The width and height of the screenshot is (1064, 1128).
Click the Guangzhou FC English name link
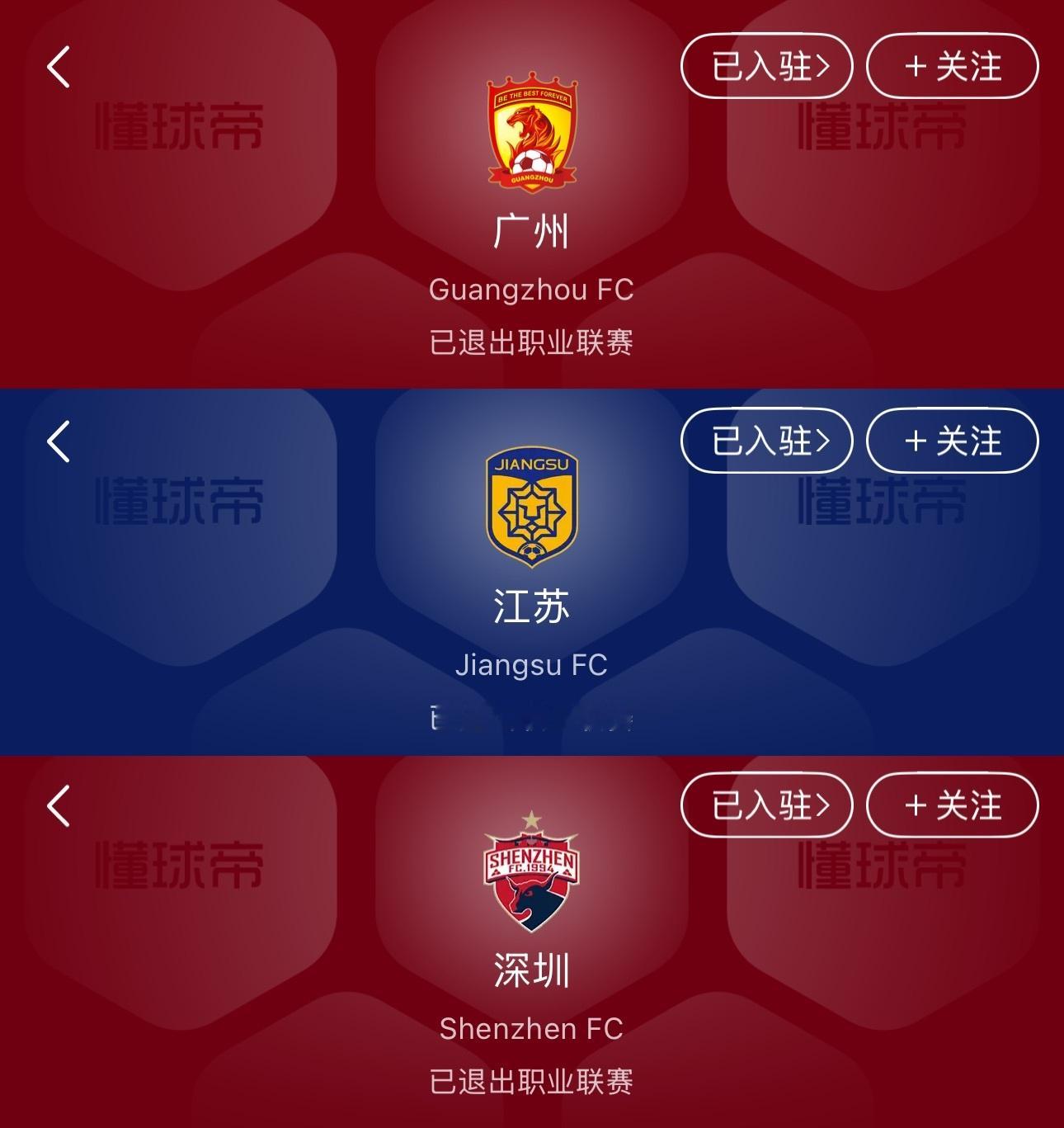click(x=532, y=290)
